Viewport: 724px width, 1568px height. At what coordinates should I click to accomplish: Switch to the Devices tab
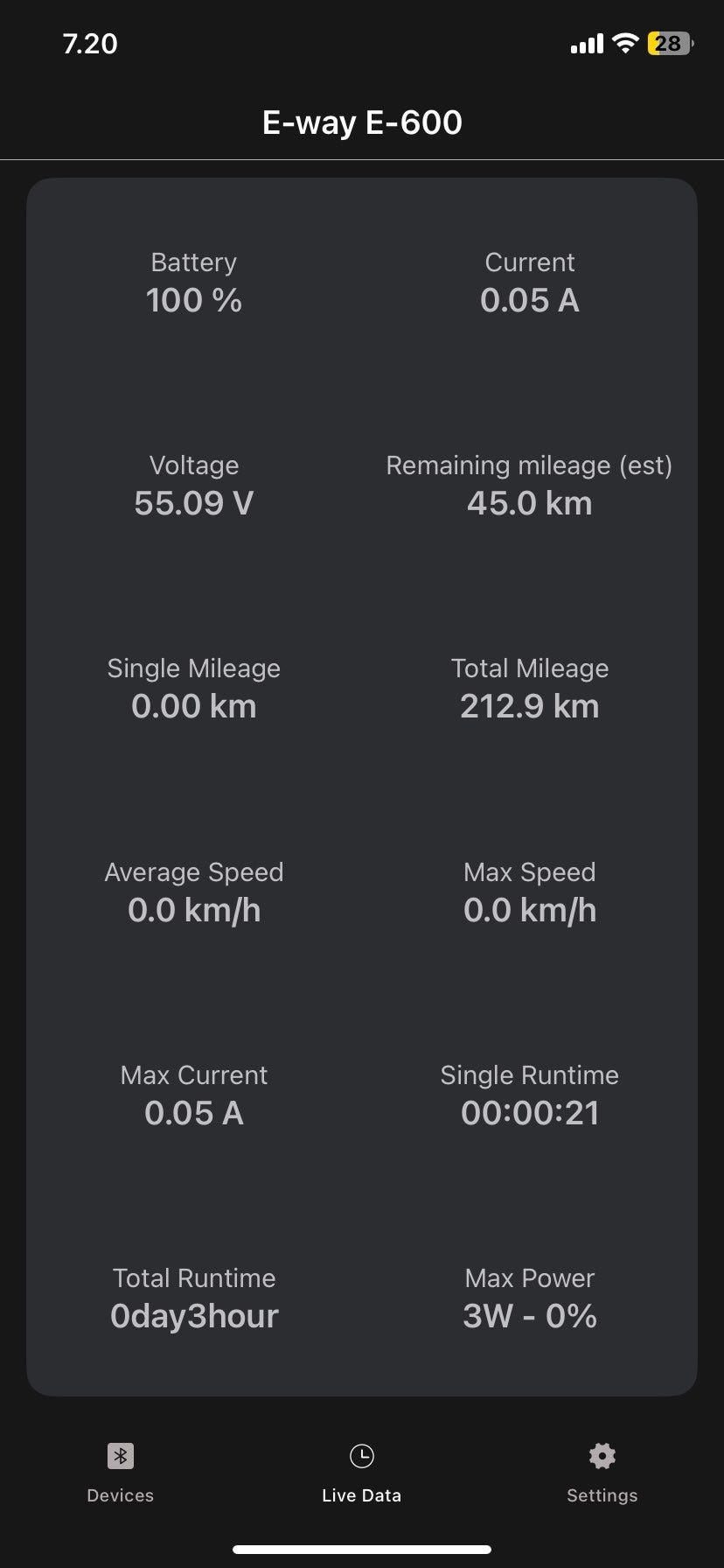click(x=121, y=1473)
